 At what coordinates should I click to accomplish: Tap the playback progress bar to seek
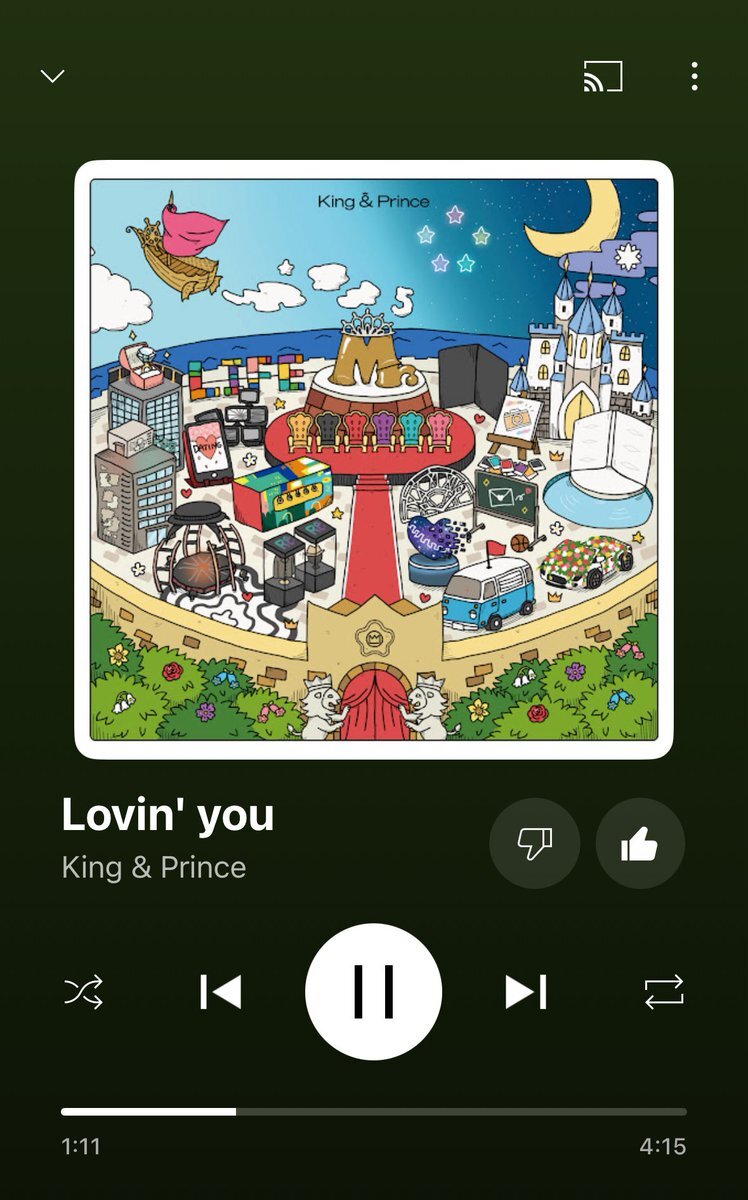tap(373, 1111)
